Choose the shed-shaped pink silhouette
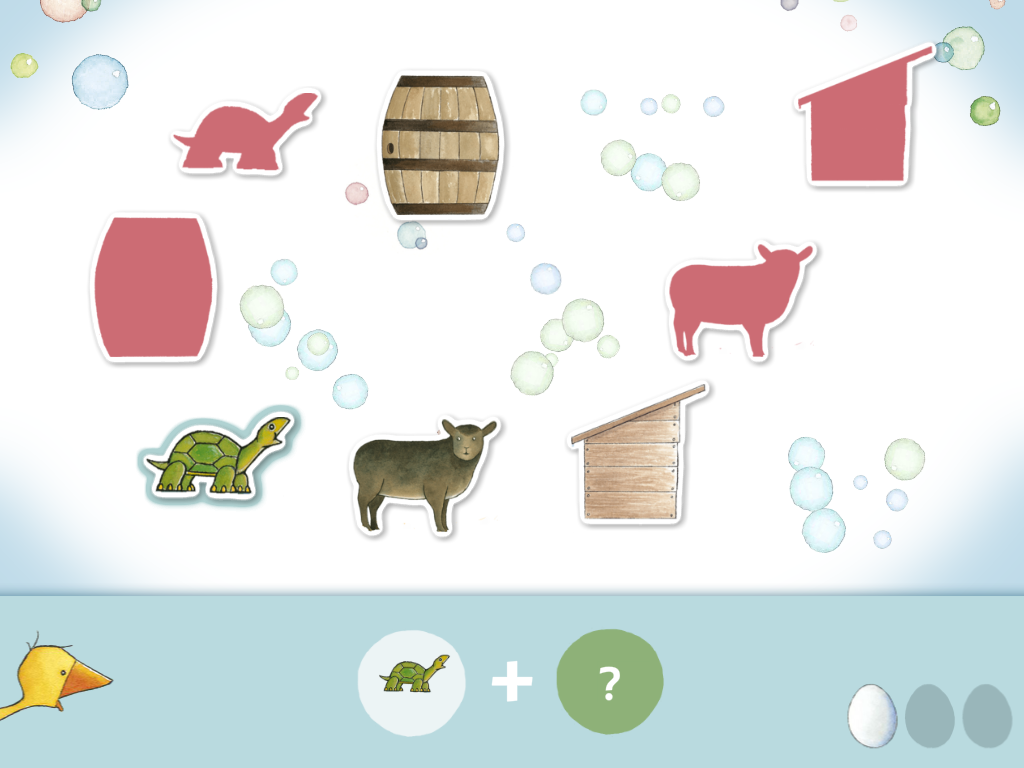Image resolution: width=1024 pixels, height=768 pixels. [861, 124]
